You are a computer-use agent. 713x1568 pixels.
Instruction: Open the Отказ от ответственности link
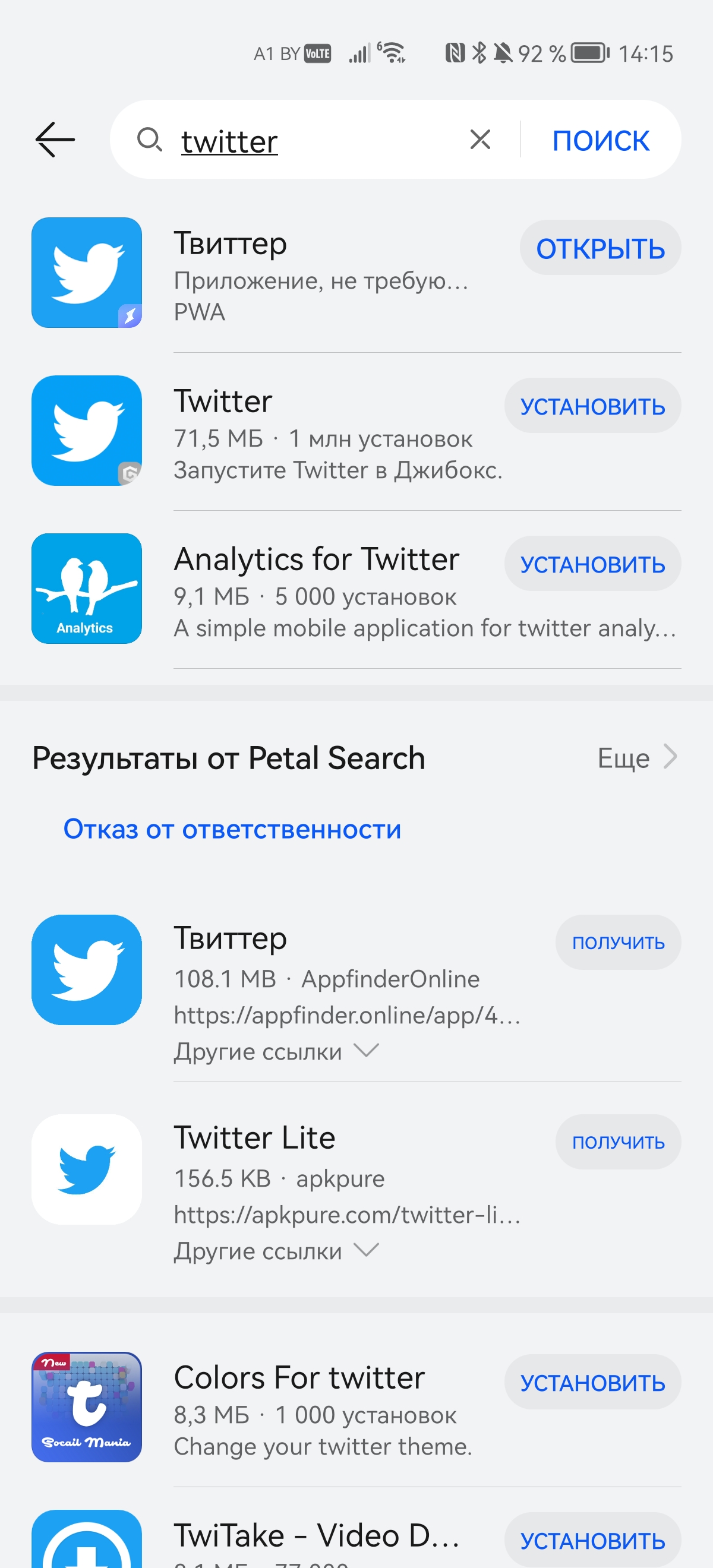click(x=232, y=829)
